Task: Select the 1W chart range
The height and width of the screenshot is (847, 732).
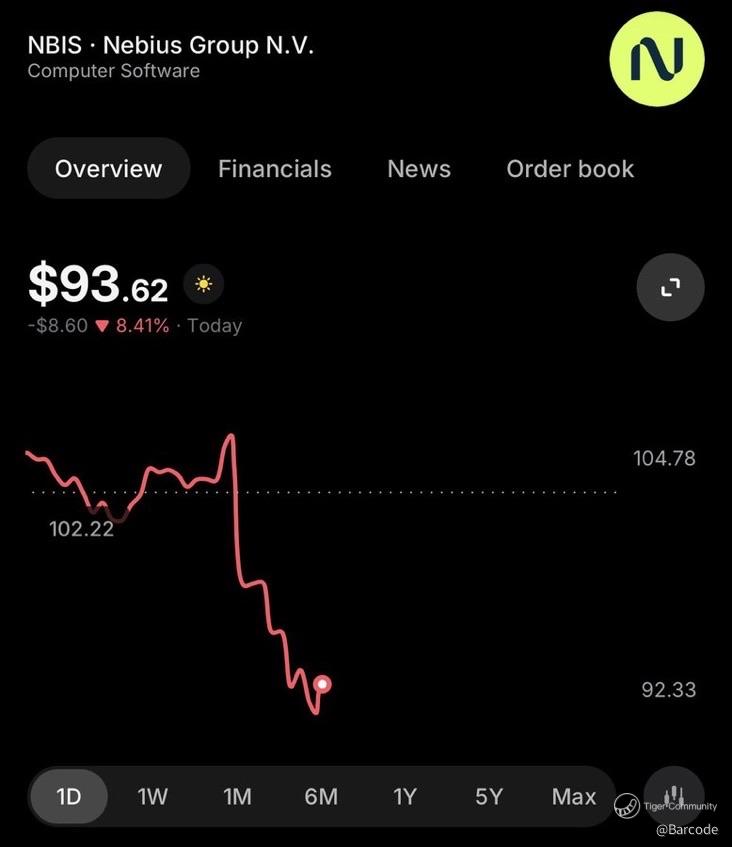Action: [152, 797]
